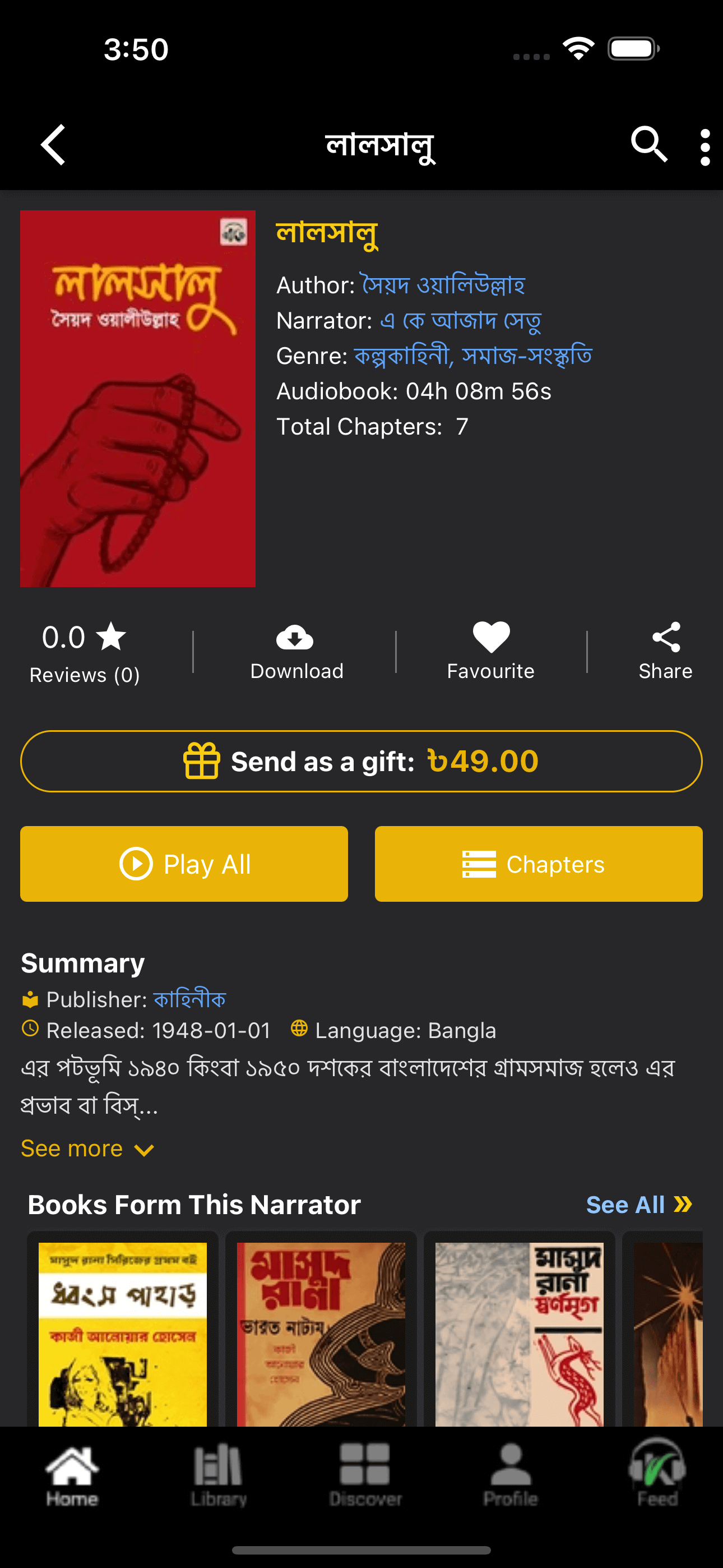Screen dimensions: 723x1568
Task: Open the ধ্বংস পাহাড় book card
Action: tap(122, 1333)
